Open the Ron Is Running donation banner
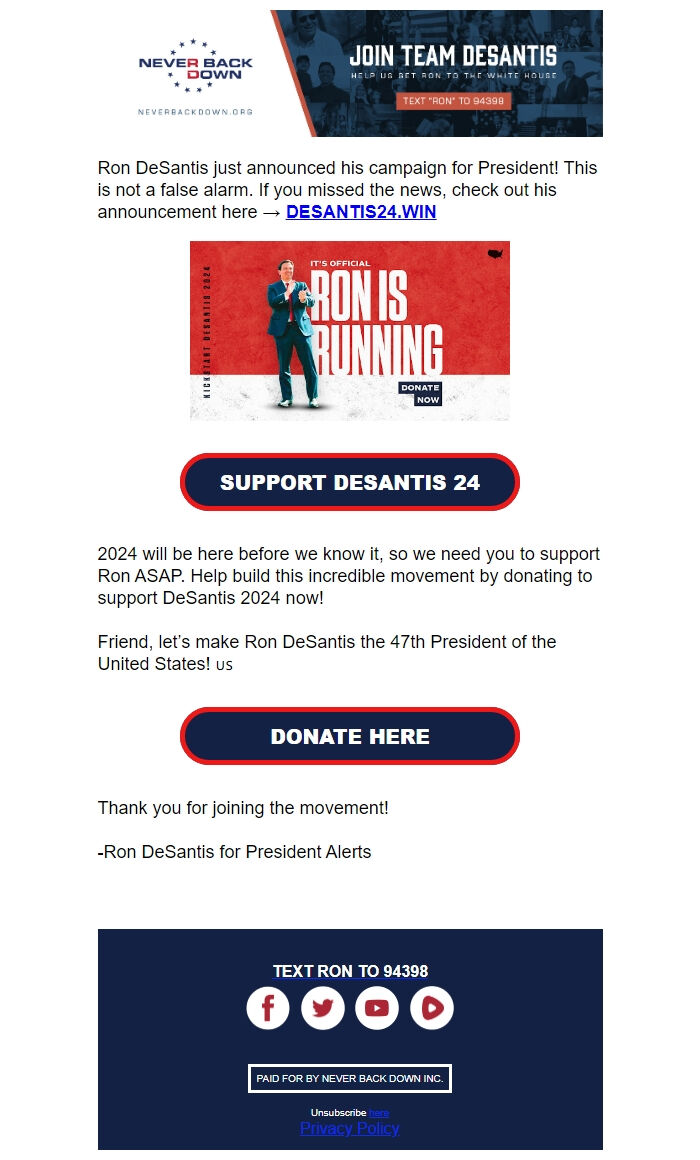700x1160 pixels. [x=350, y=330]
